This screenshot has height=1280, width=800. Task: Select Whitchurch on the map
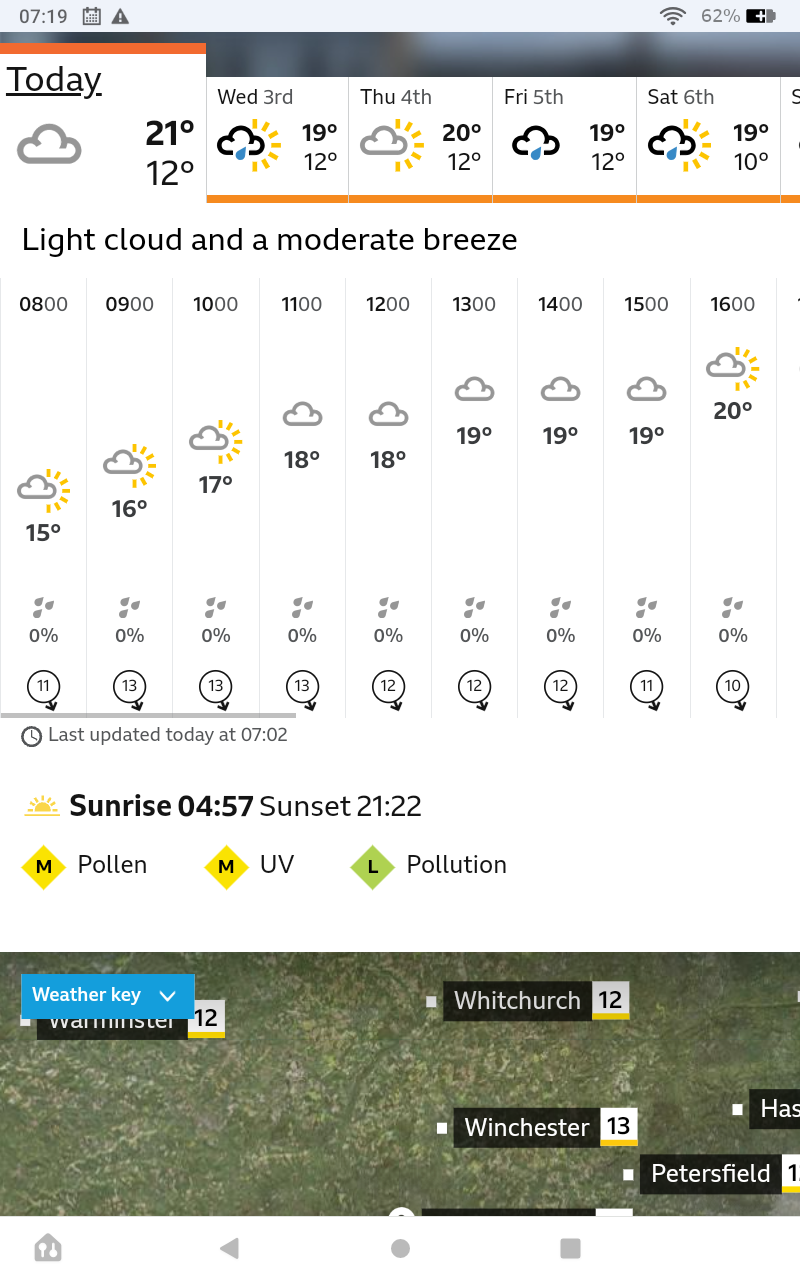click(x=517, y=1001)
